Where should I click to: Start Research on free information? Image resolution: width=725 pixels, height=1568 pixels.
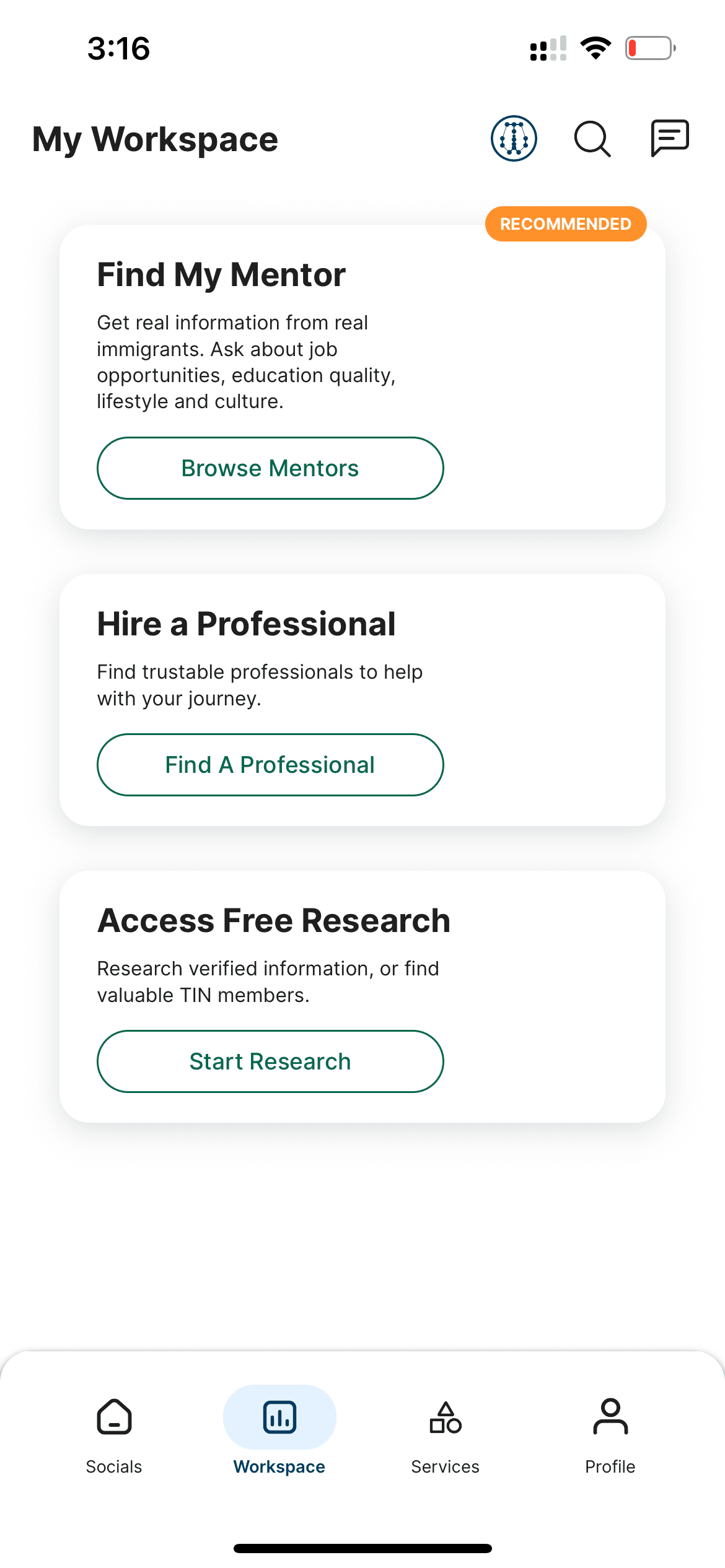(270, 1061)
